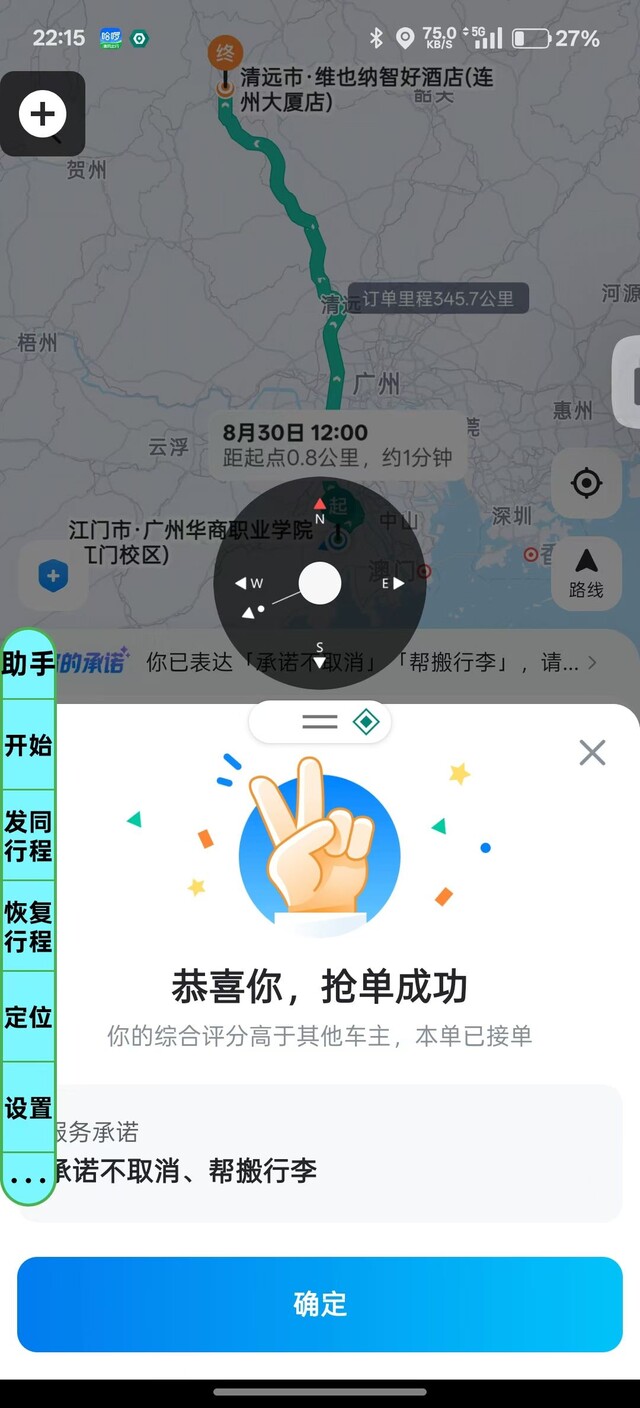The image size is (640, 1408).
Task: Tap 开始 in the floating helper panel
Action: click(28, 745)
